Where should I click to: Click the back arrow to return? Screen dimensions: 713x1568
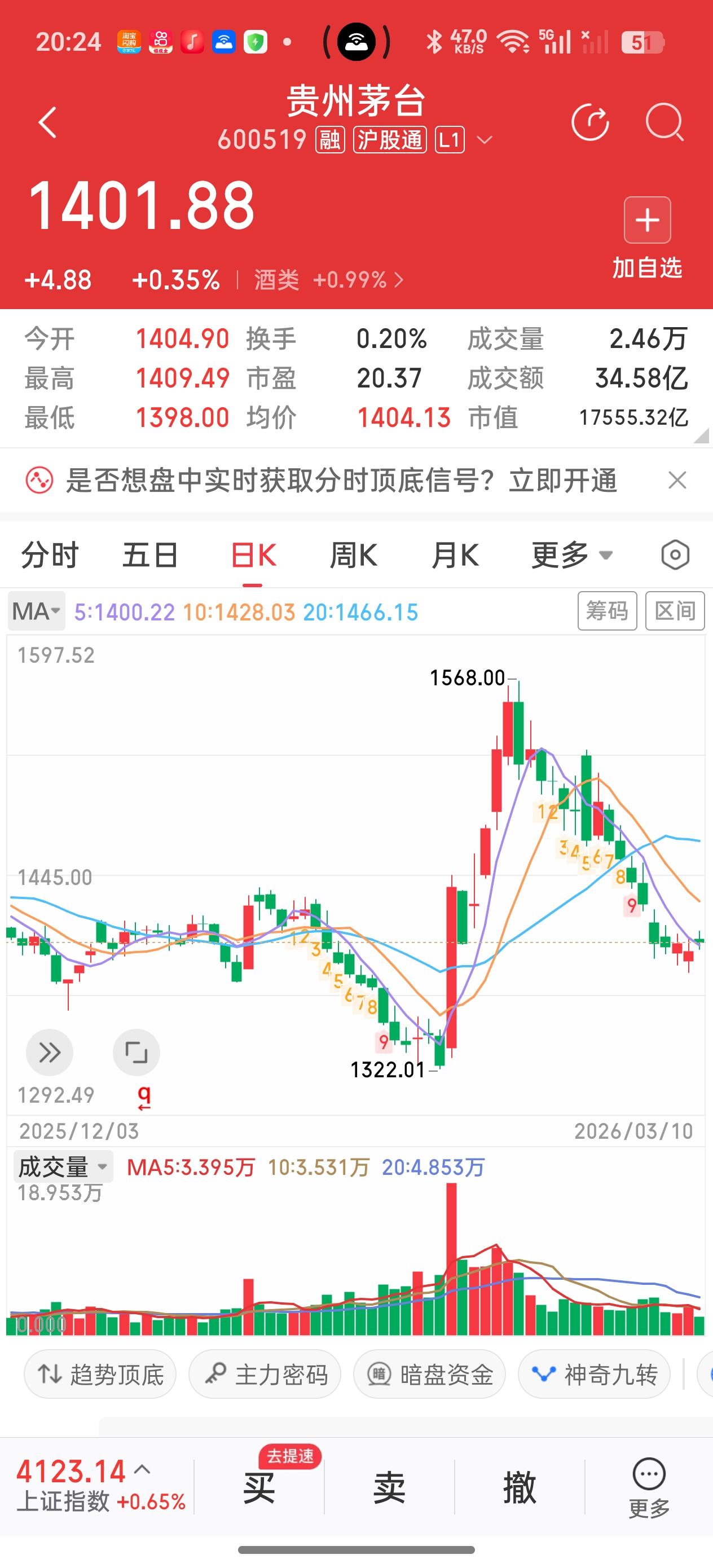coord(47,122)
